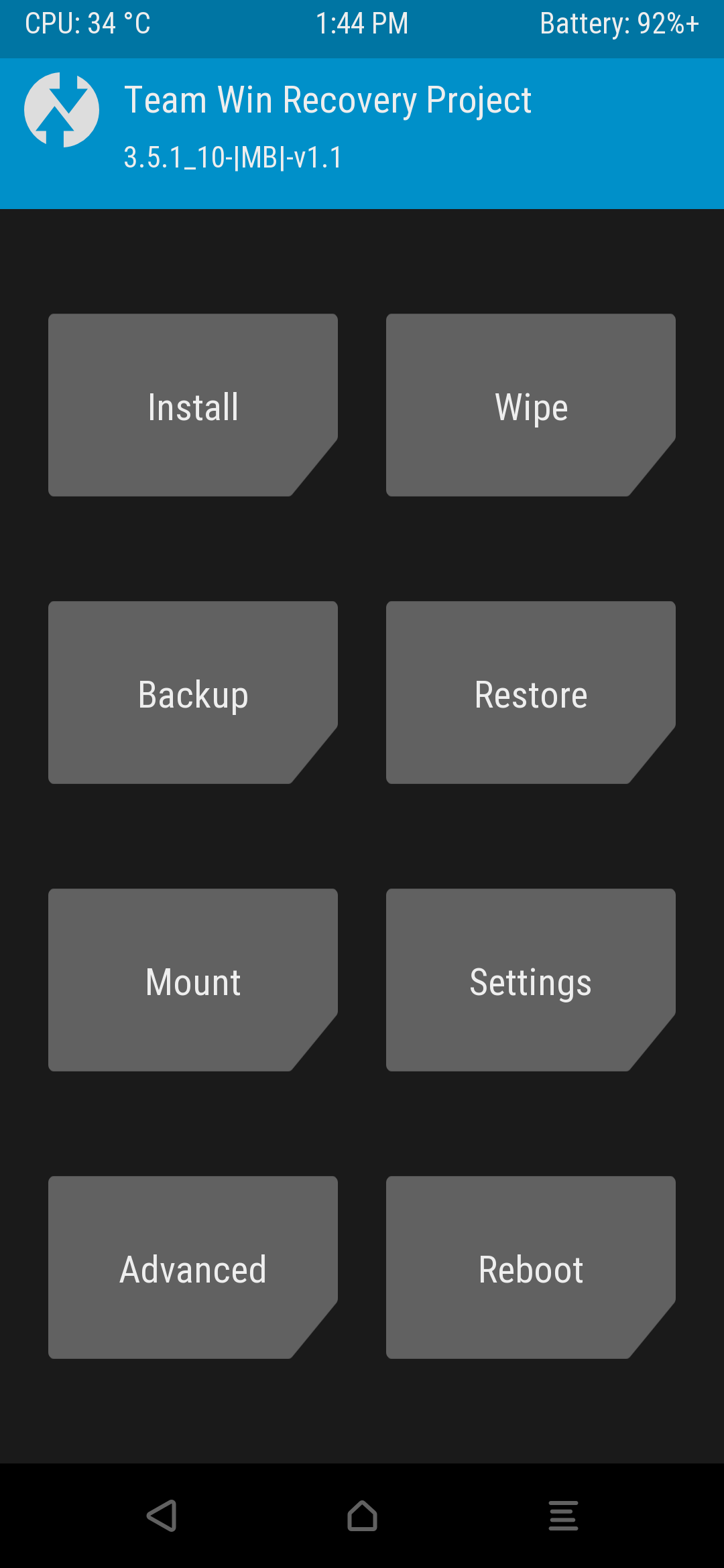Go back with the back arrow
Viewport: 724px width, 1568px height.
[x=162, y=1516]
